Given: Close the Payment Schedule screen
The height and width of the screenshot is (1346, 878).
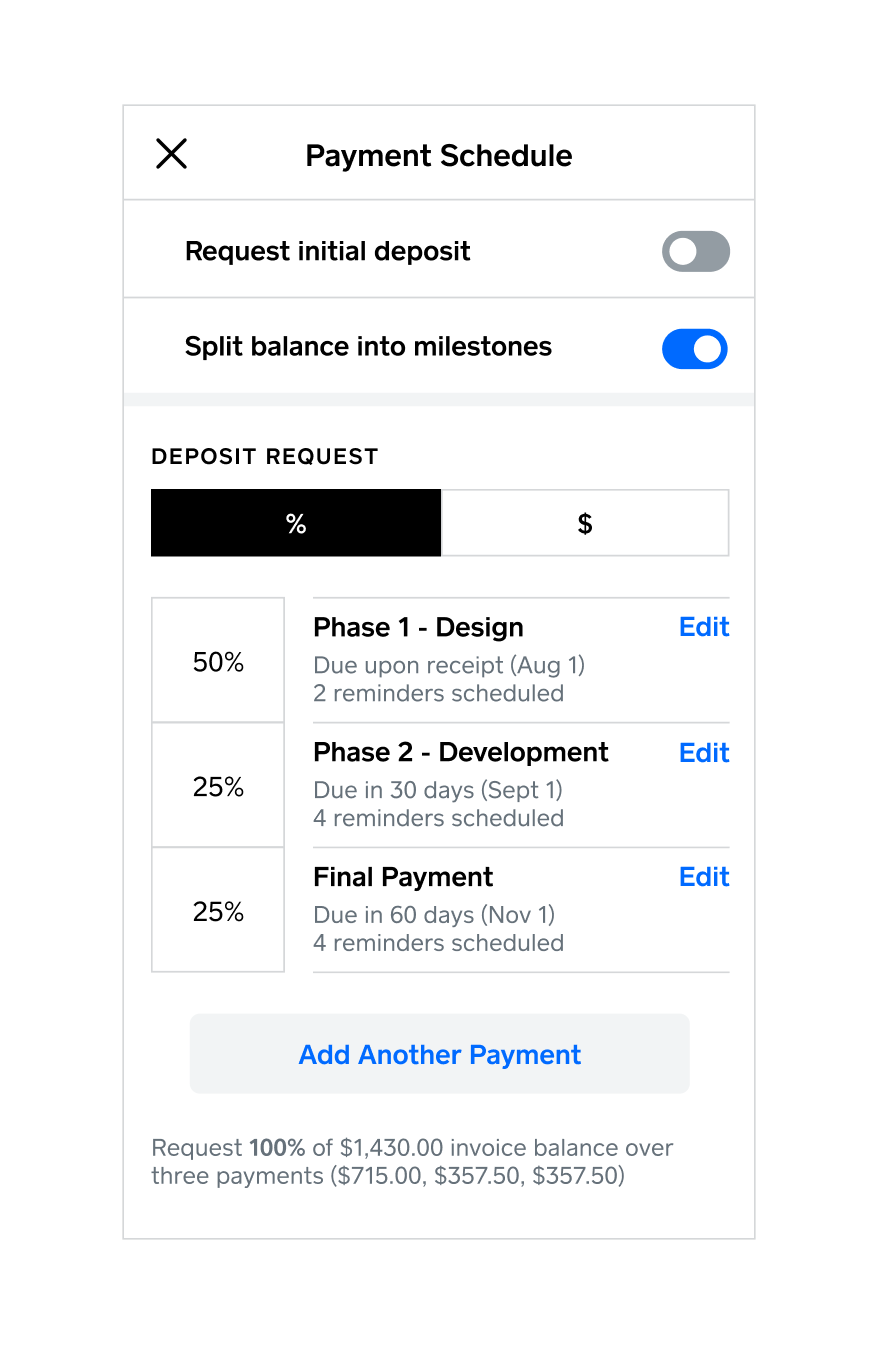Looking at the screenshot, I should coord(171,154).
